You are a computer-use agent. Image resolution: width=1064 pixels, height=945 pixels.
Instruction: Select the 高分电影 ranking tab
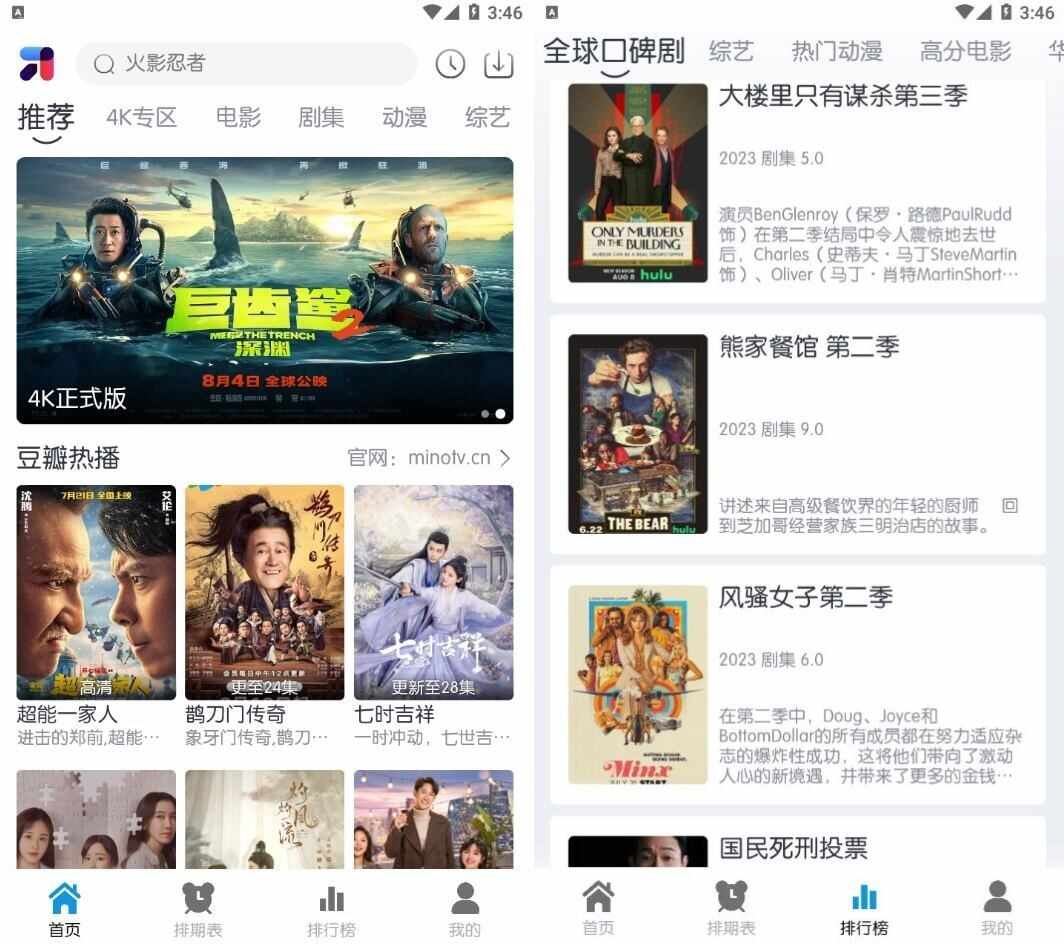pos(965,51)
